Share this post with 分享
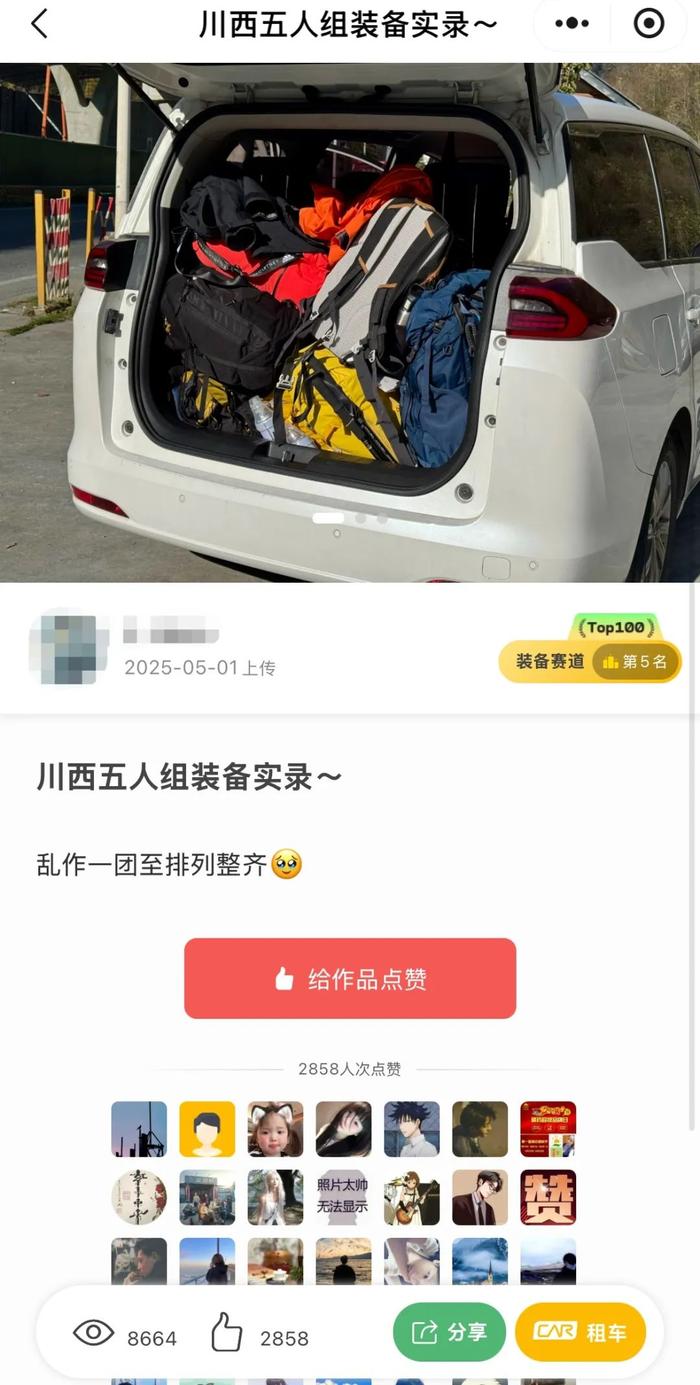This screenshot has width=700, height=1385. pos(449,1332)
